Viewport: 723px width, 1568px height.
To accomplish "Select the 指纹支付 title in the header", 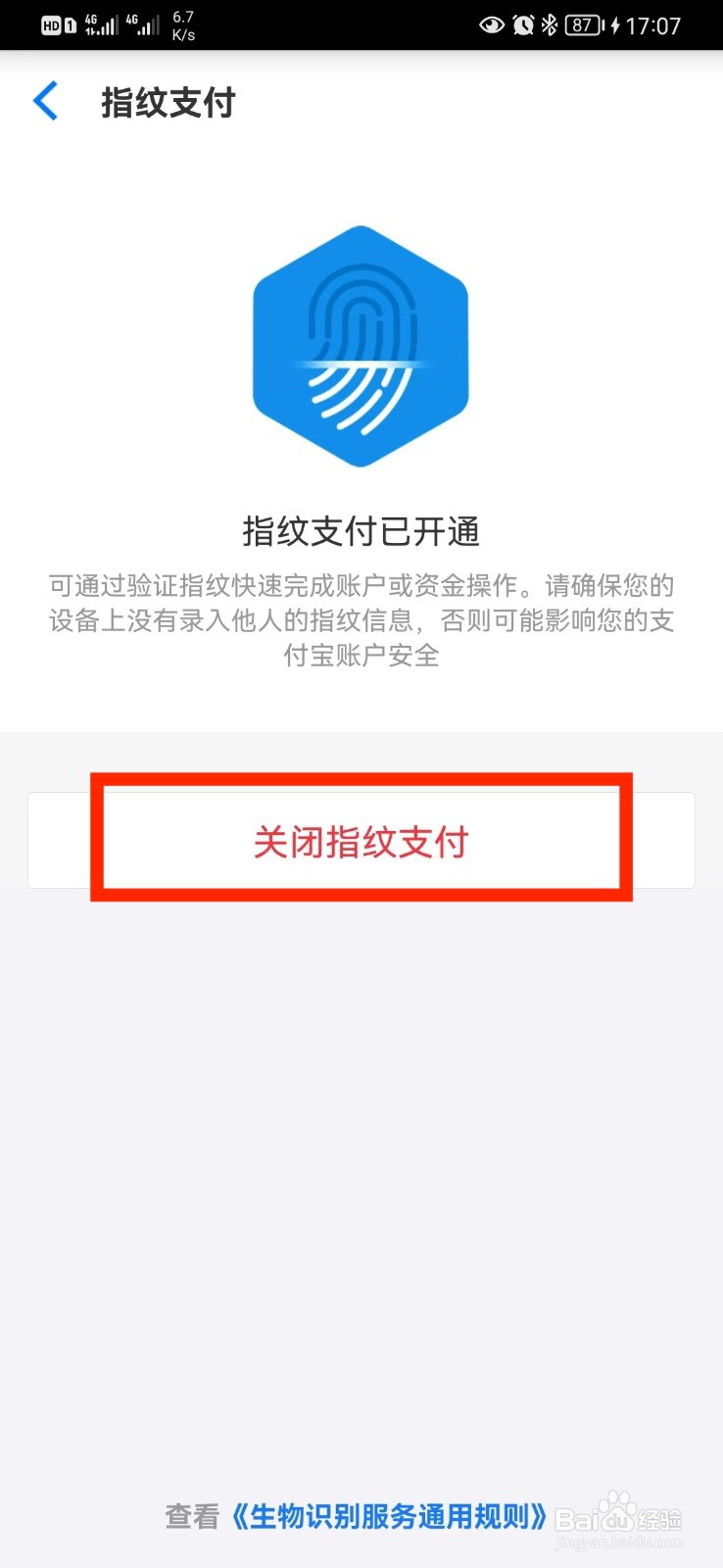I will 169,102.
